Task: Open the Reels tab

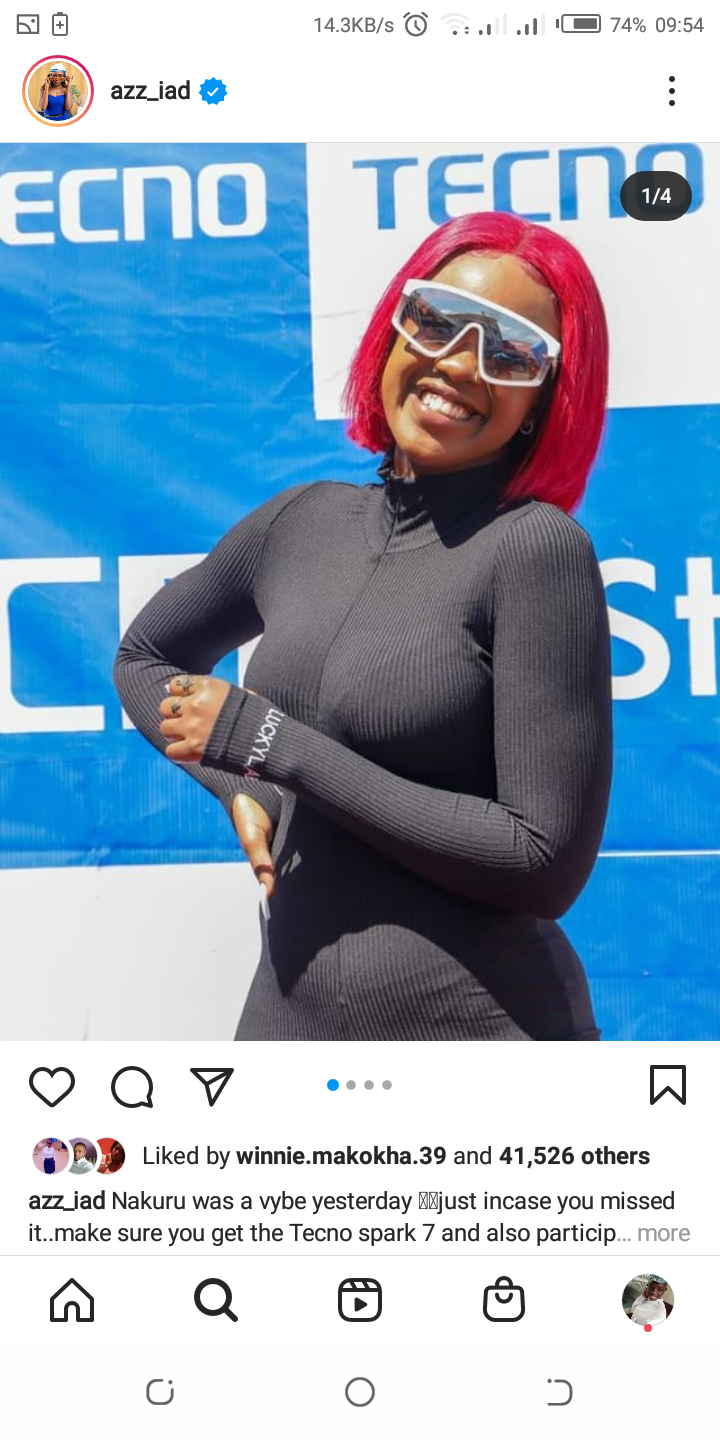Action: tap(360, 1301)
